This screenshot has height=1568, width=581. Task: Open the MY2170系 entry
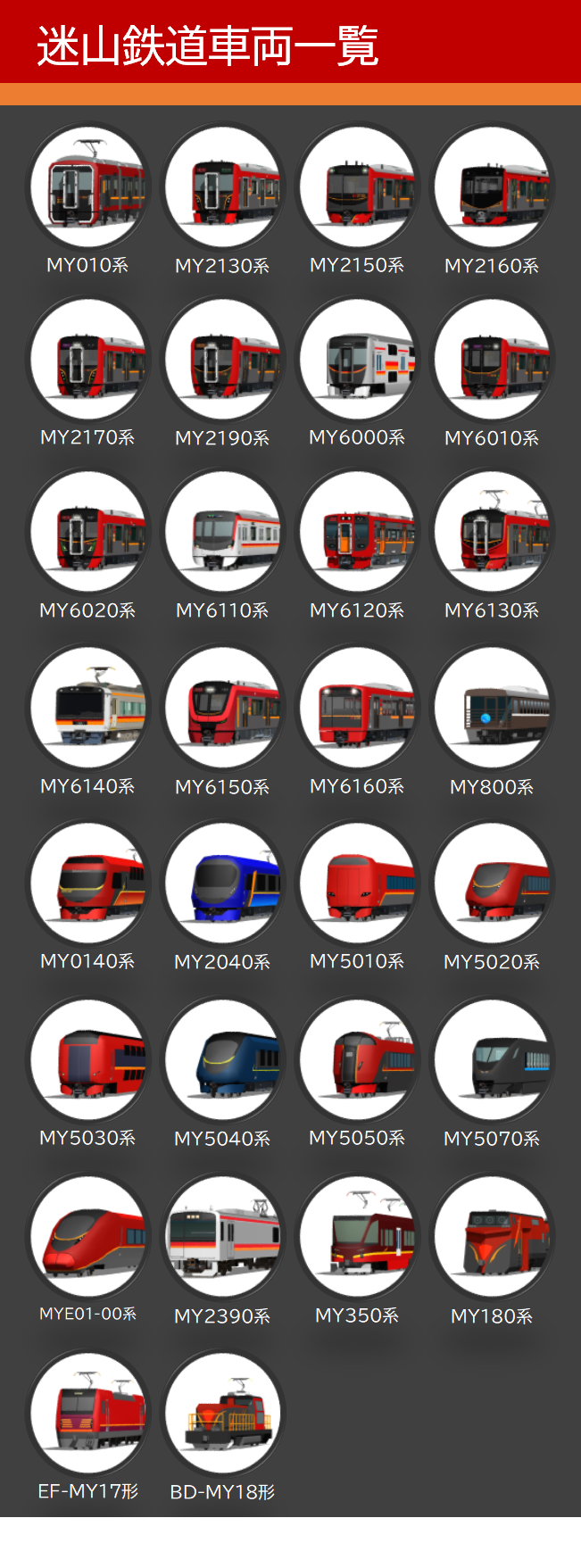tap(87, 360)
